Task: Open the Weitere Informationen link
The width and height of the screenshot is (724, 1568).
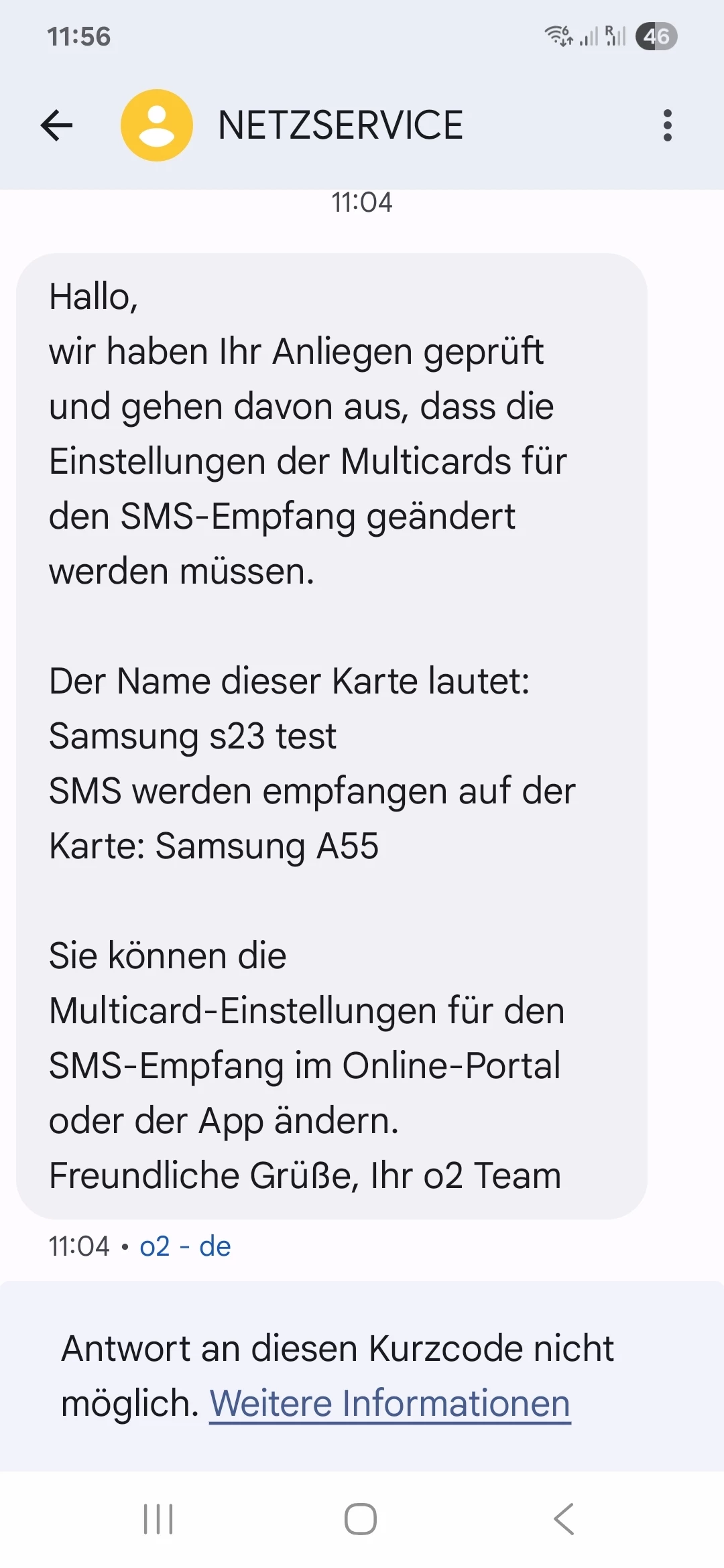Action: (389, 1403)
